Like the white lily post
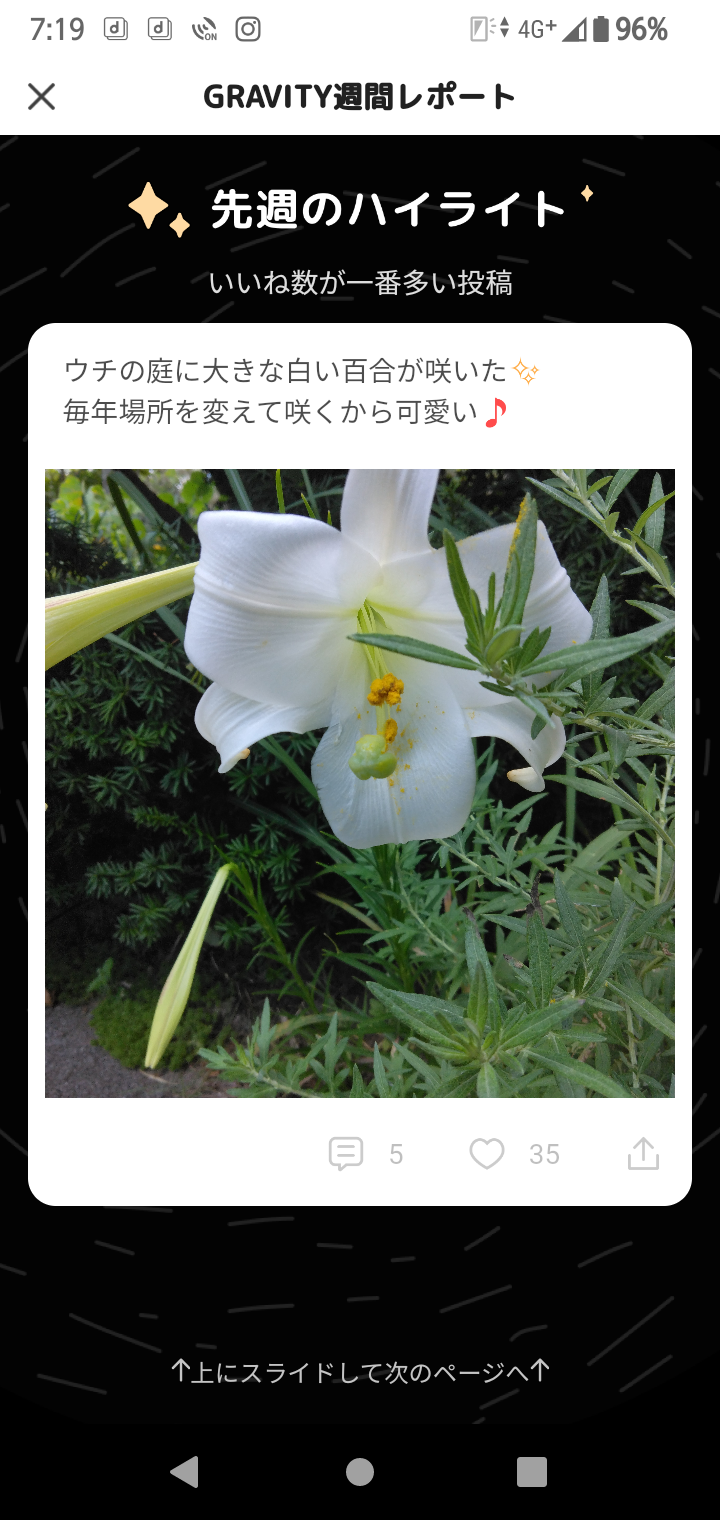 tap(487, 1154)
